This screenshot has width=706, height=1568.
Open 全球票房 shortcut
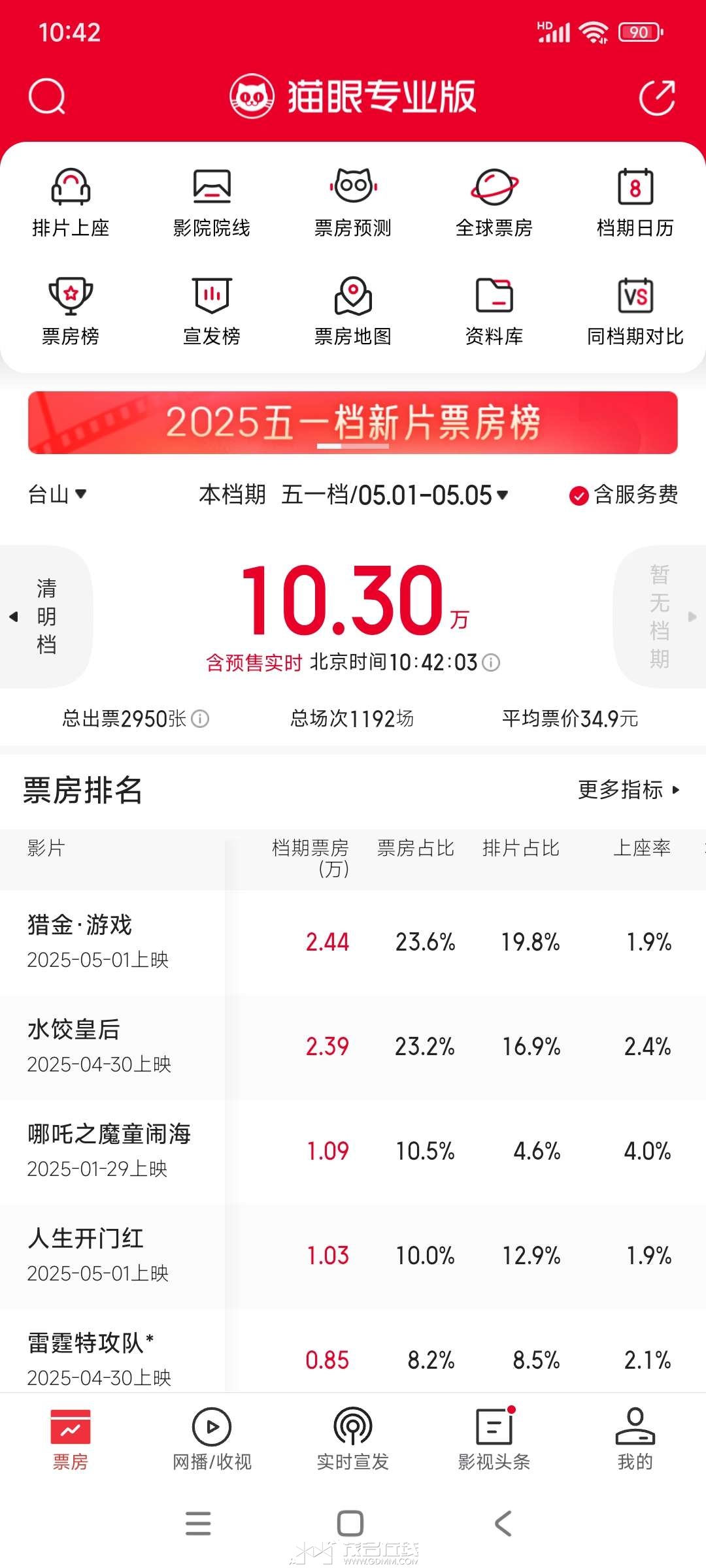pyautogui.click(x=494, y=203)
